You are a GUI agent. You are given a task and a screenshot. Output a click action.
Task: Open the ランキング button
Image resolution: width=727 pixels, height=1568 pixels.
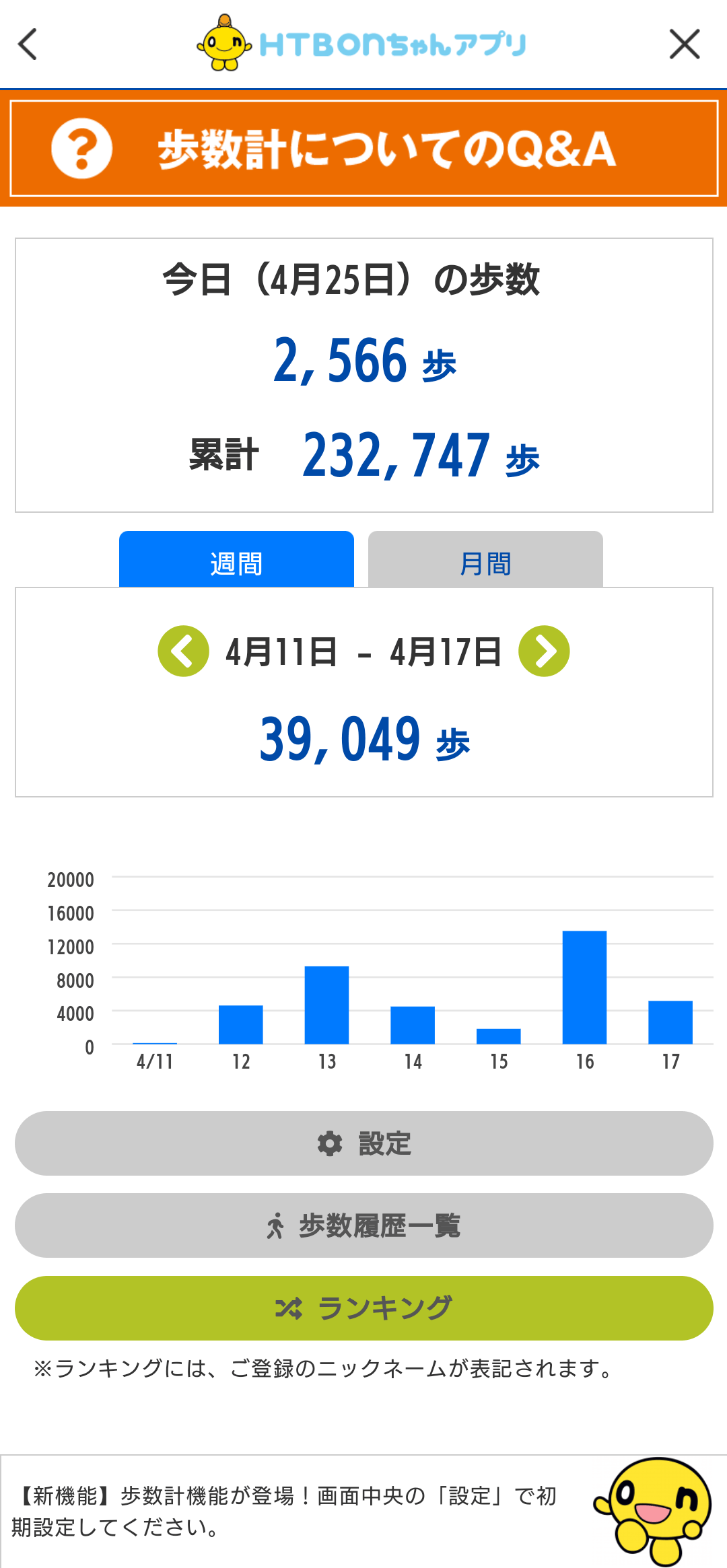363,1308
